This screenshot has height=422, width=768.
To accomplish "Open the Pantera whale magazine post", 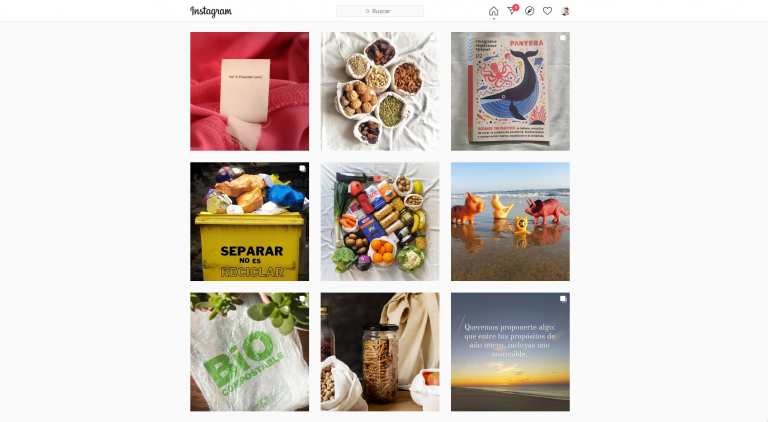I will 510,91.
